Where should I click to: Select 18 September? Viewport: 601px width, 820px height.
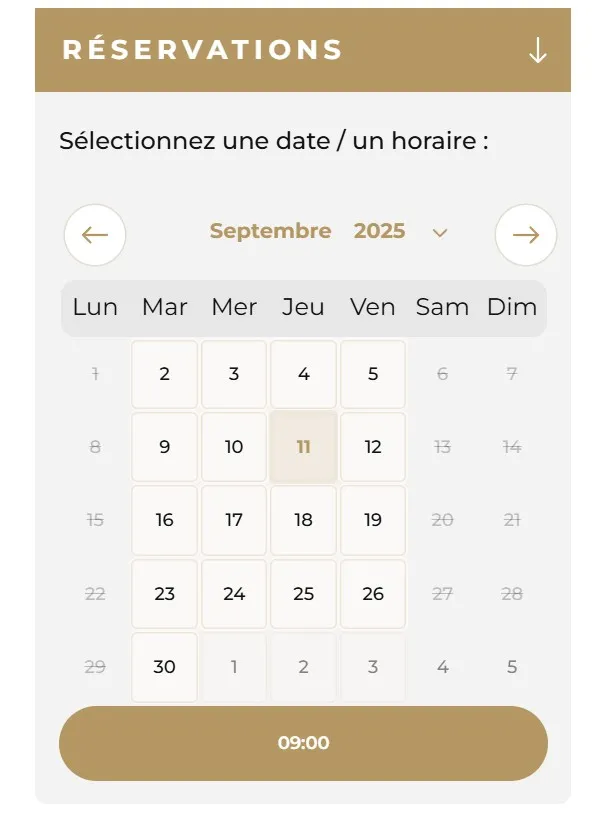tap(303, 520)
